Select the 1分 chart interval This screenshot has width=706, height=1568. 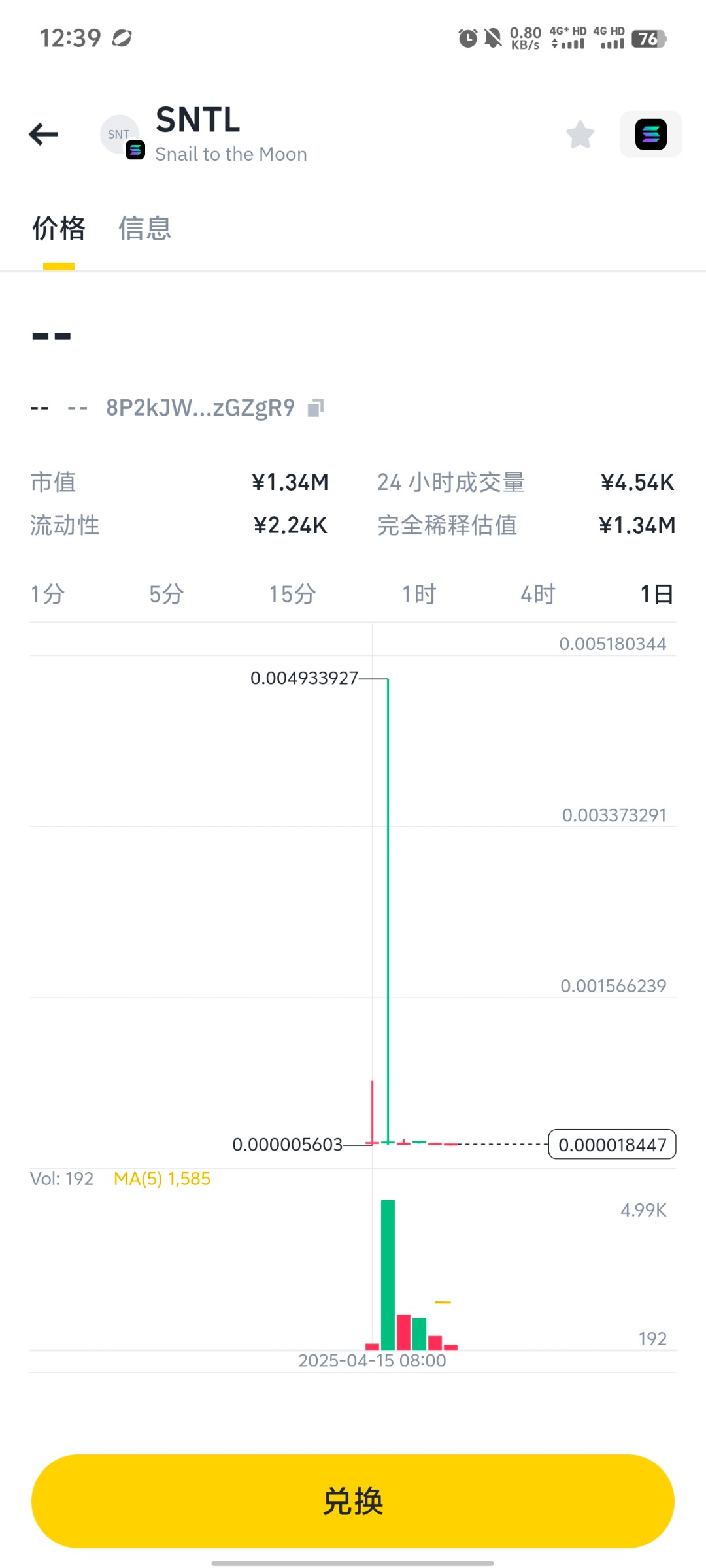point(48,594)
